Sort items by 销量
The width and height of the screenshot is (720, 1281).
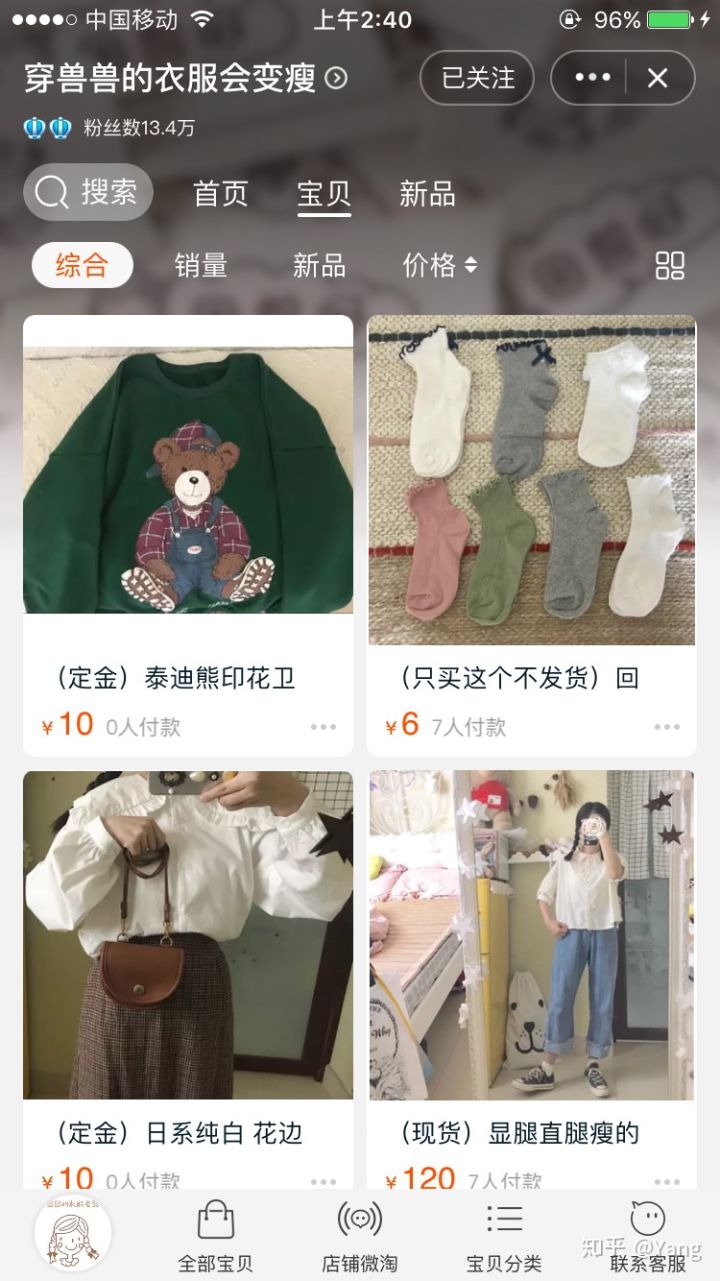(x=201, y=265)
